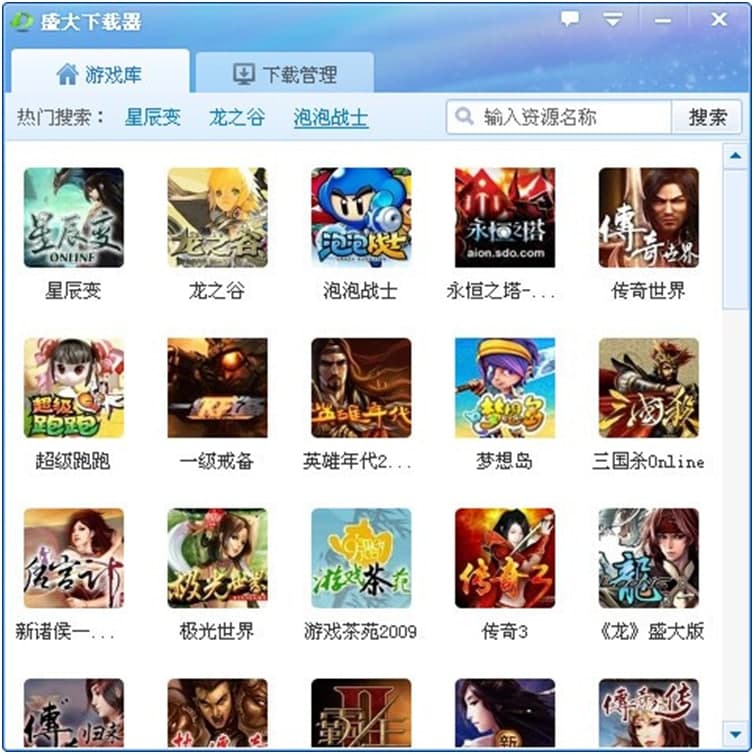The width and height of the screenshot is (754, 754).
Task: Minimize the downloader window
Action: click(664, 19)
